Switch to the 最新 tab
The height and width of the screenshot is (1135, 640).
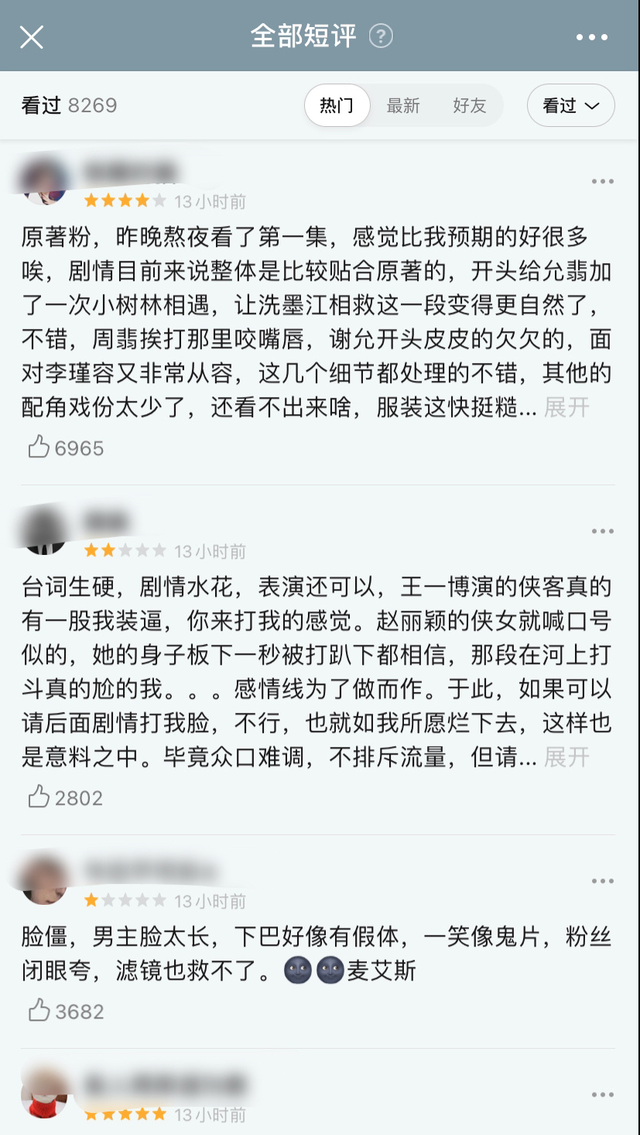click(403, 106)
